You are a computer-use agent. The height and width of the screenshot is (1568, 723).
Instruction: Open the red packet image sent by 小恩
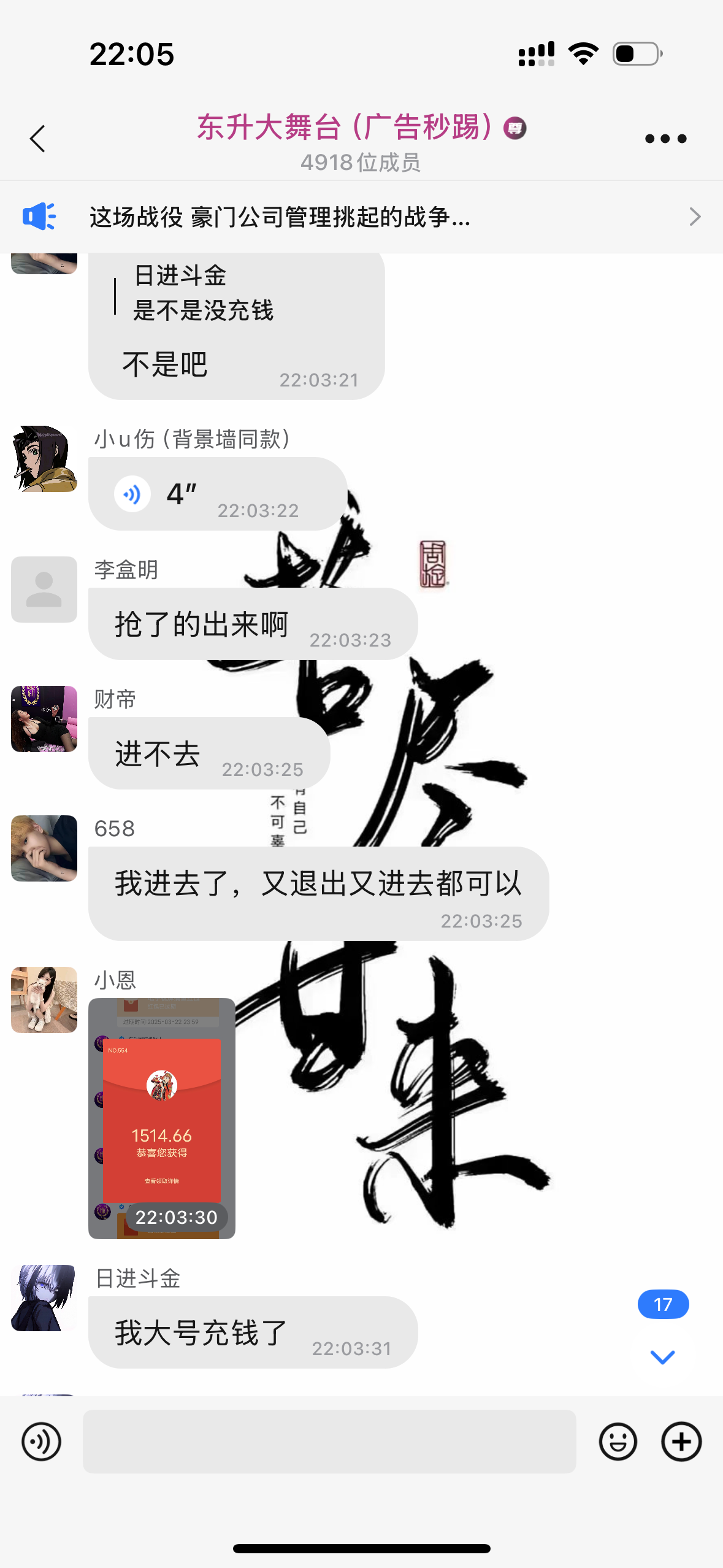point(162,1118)
